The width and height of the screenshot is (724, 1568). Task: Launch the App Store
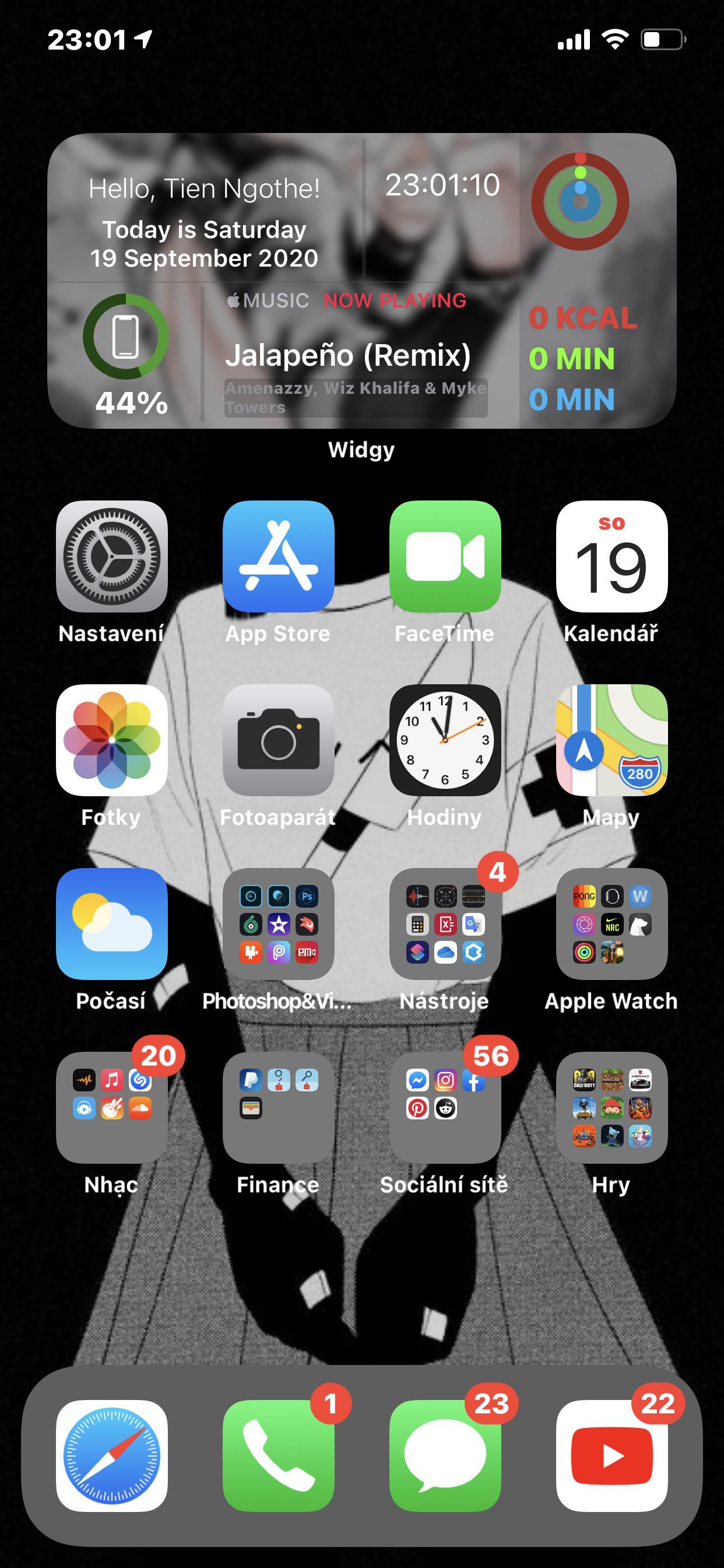[x=279, y=556]
